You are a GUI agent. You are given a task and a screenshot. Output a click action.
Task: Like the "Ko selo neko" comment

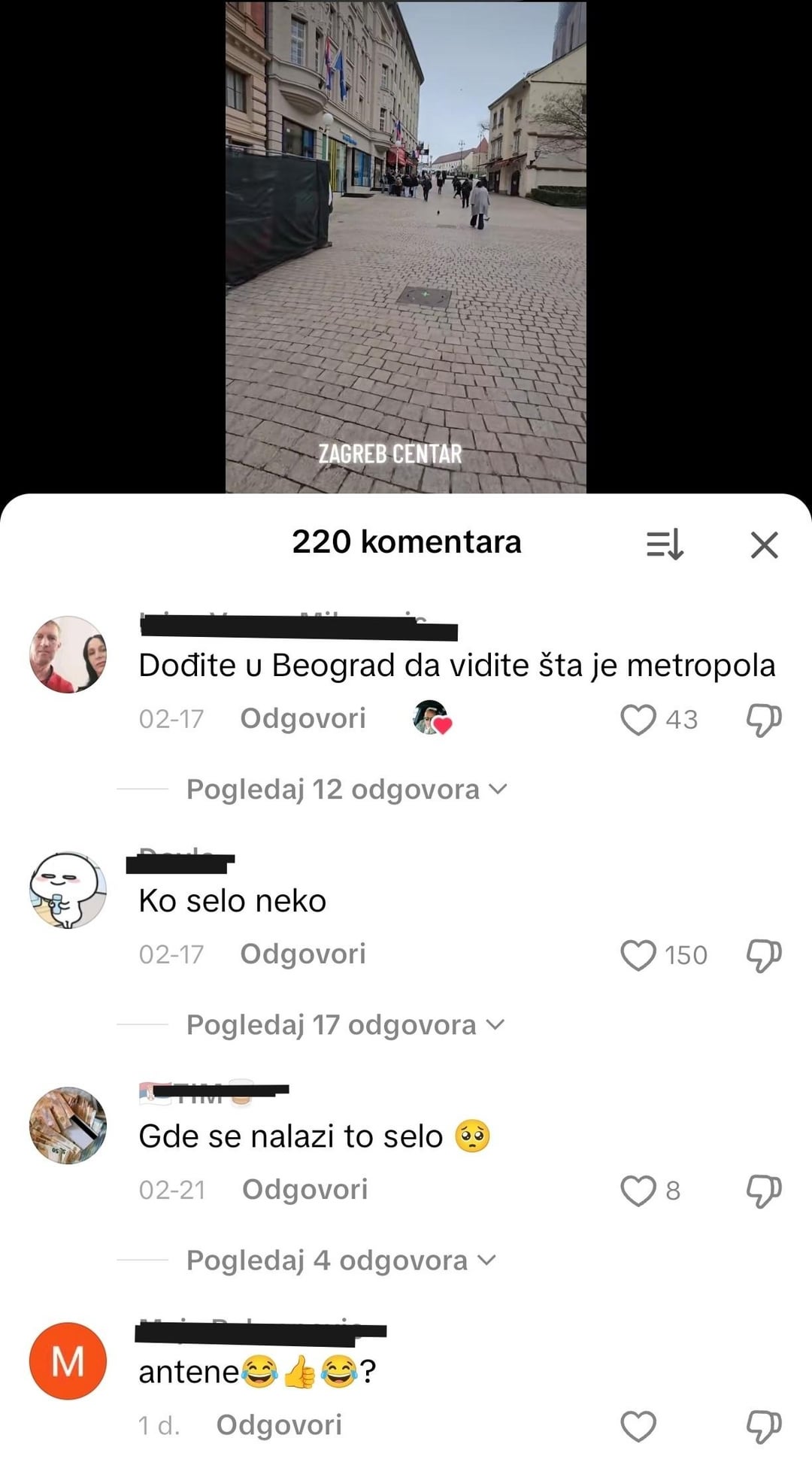coord(638,955)
